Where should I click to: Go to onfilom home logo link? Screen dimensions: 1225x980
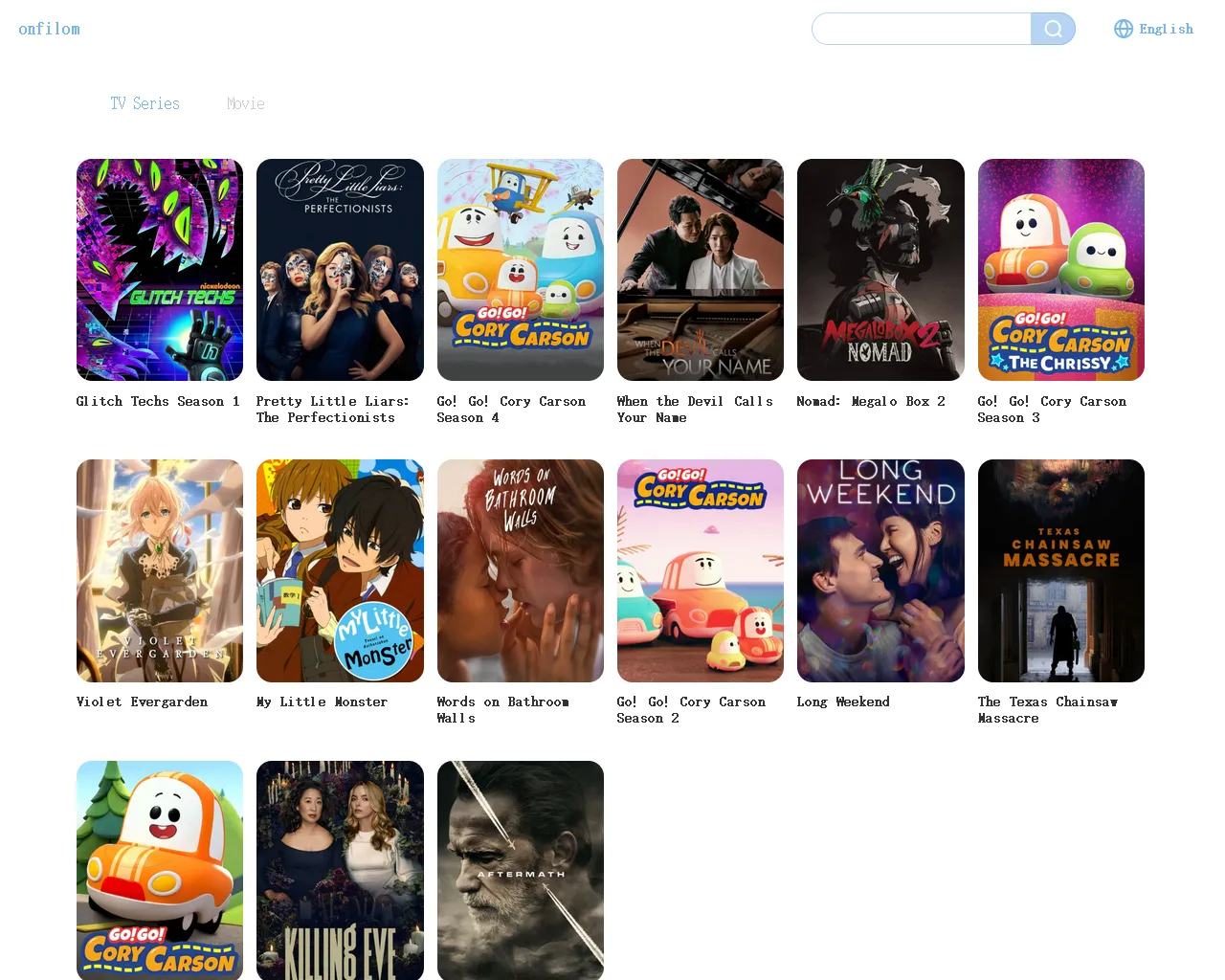pyautogui.click(x=50, y=29)
